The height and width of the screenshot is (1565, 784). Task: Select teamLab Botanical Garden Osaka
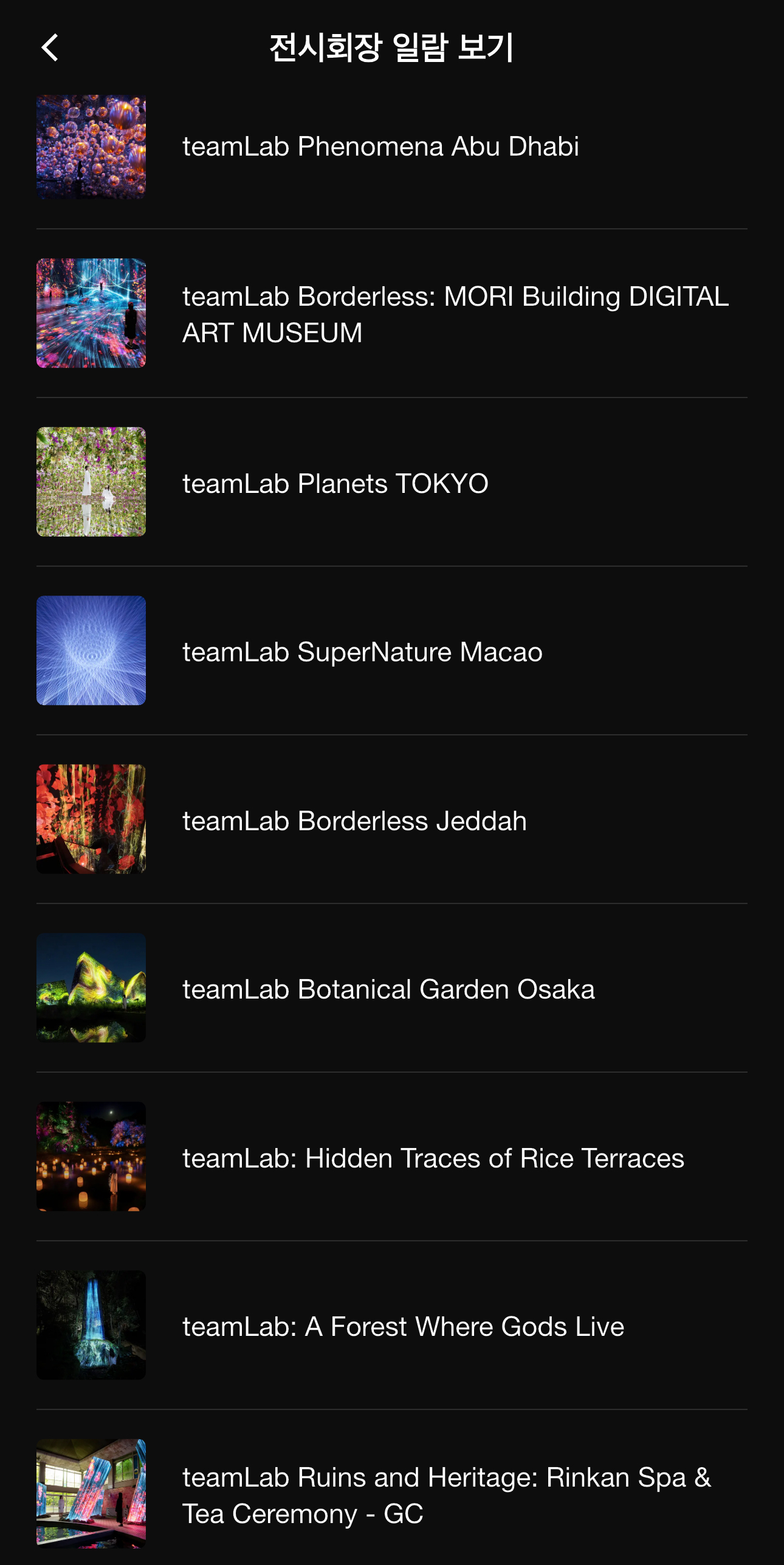[388, 989]
